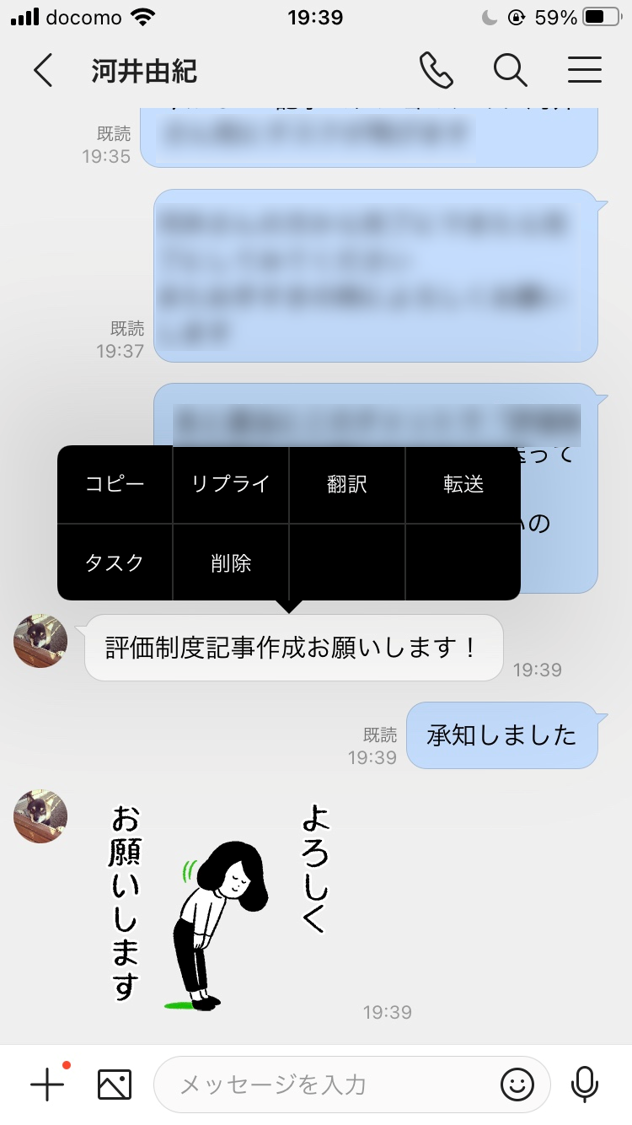Tap 転送 to forward the message
This screenshot has width=632, height=1125.
[463, 484]
